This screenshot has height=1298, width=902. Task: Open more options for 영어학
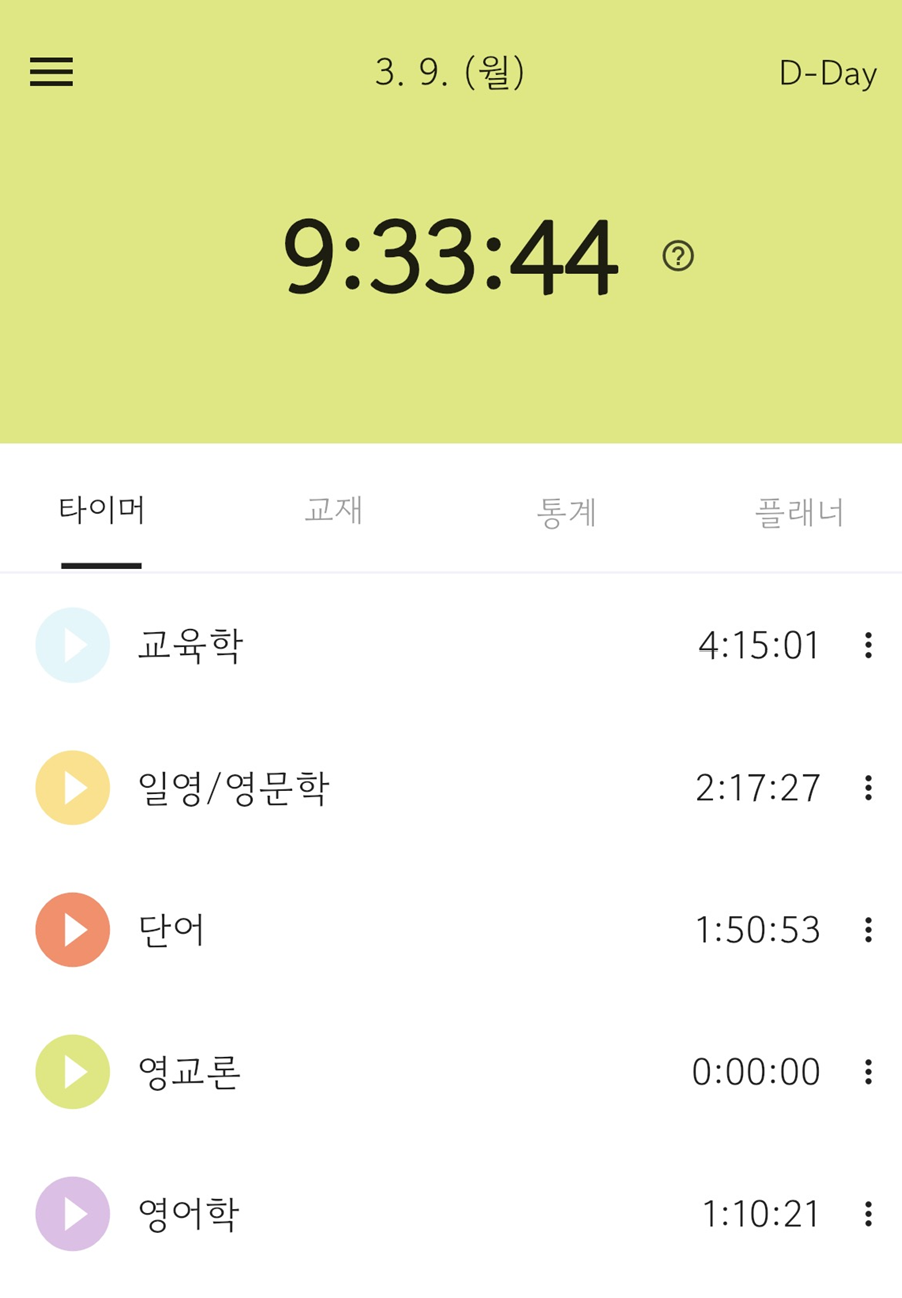[x=868, y=1214]
